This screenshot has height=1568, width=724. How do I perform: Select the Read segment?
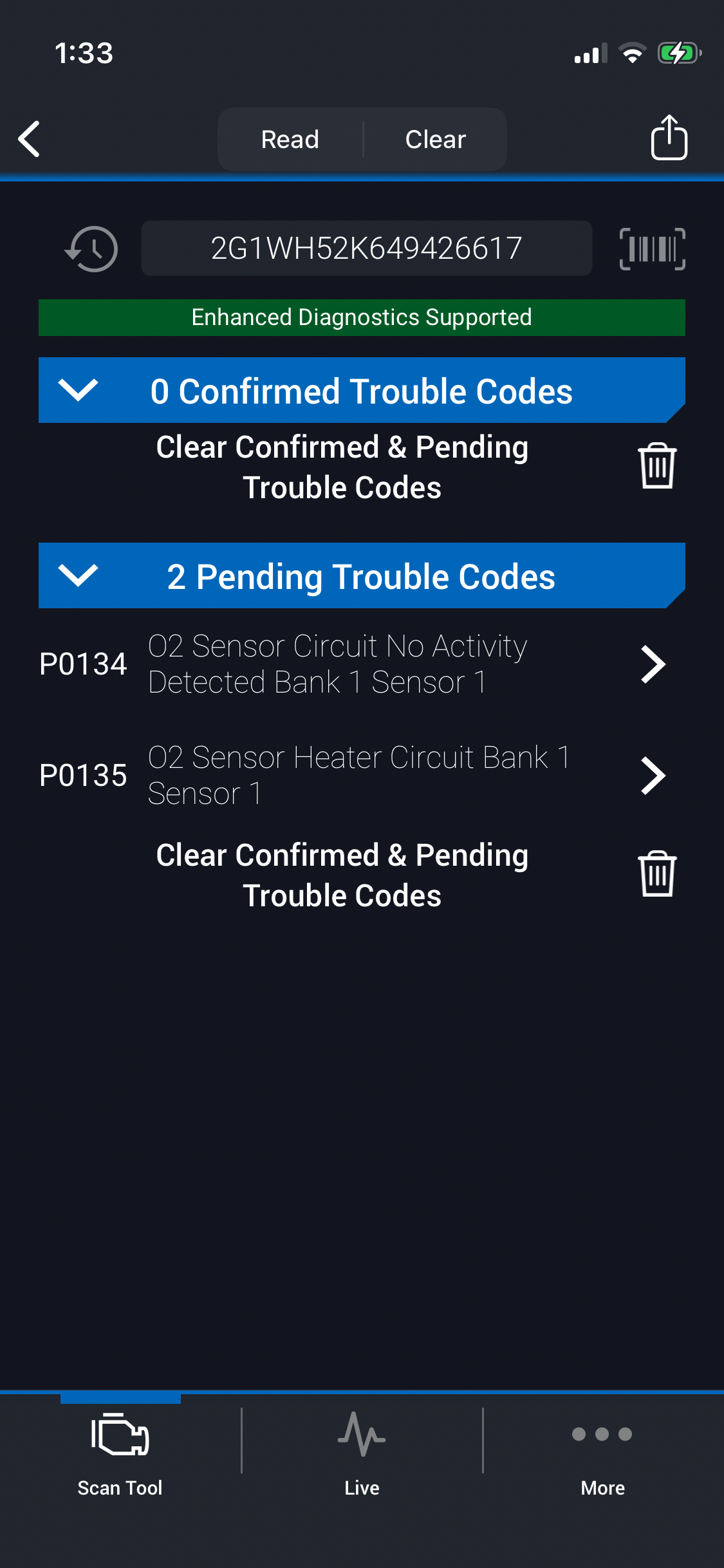tap(290, 139)
